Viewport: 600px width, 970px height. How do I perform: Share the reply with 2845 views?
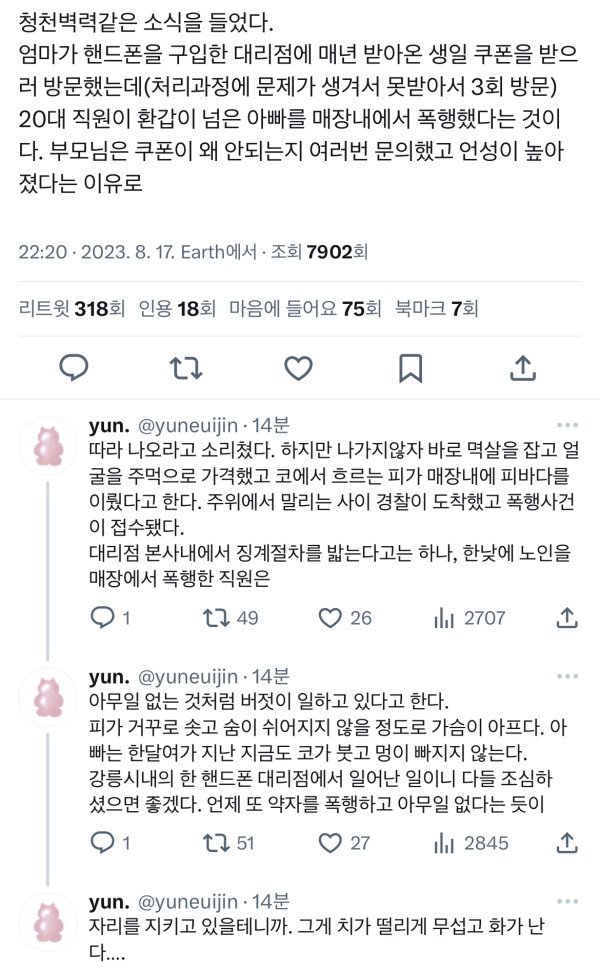(x=567, y=844)
